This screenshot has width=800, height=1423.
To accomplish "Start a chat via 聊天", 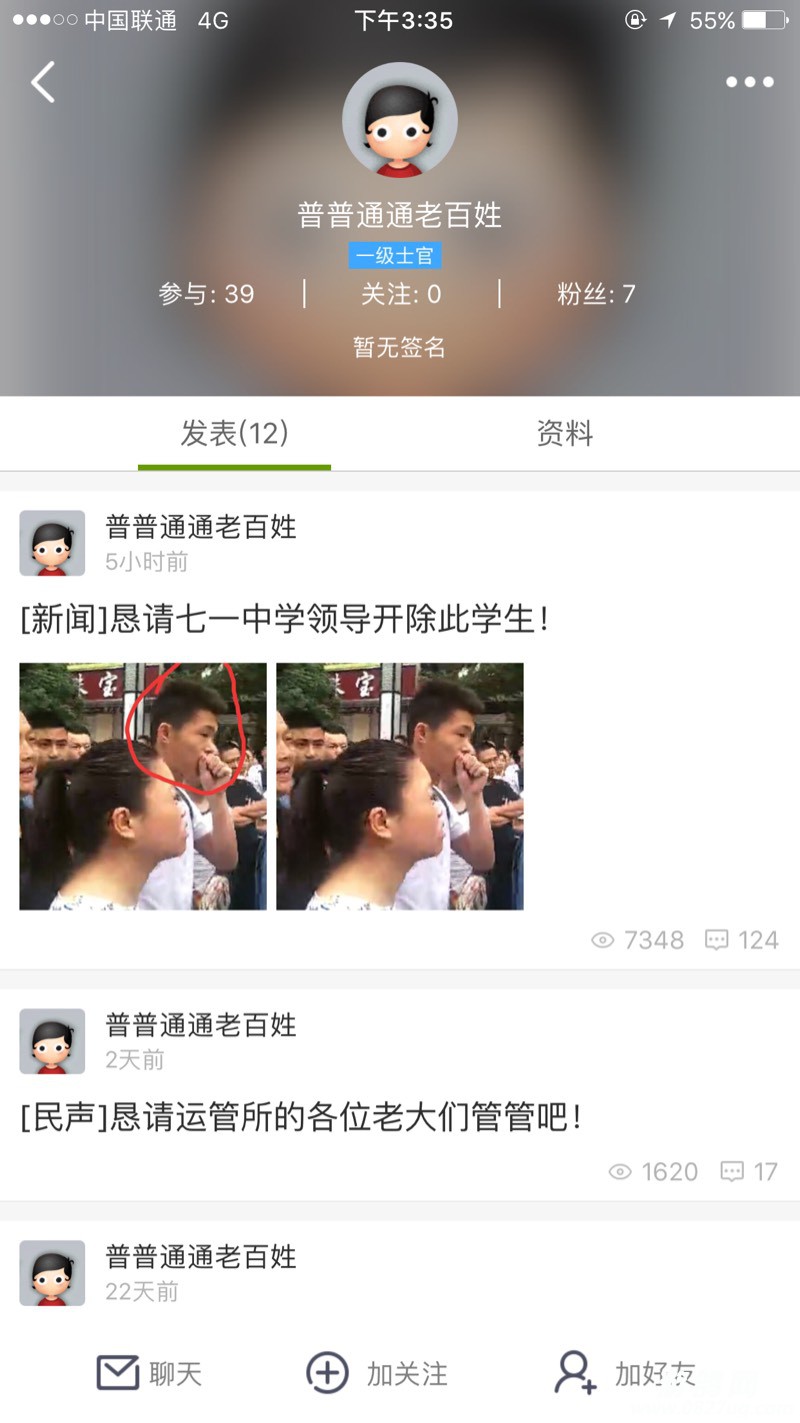I will click(150, 1373).
